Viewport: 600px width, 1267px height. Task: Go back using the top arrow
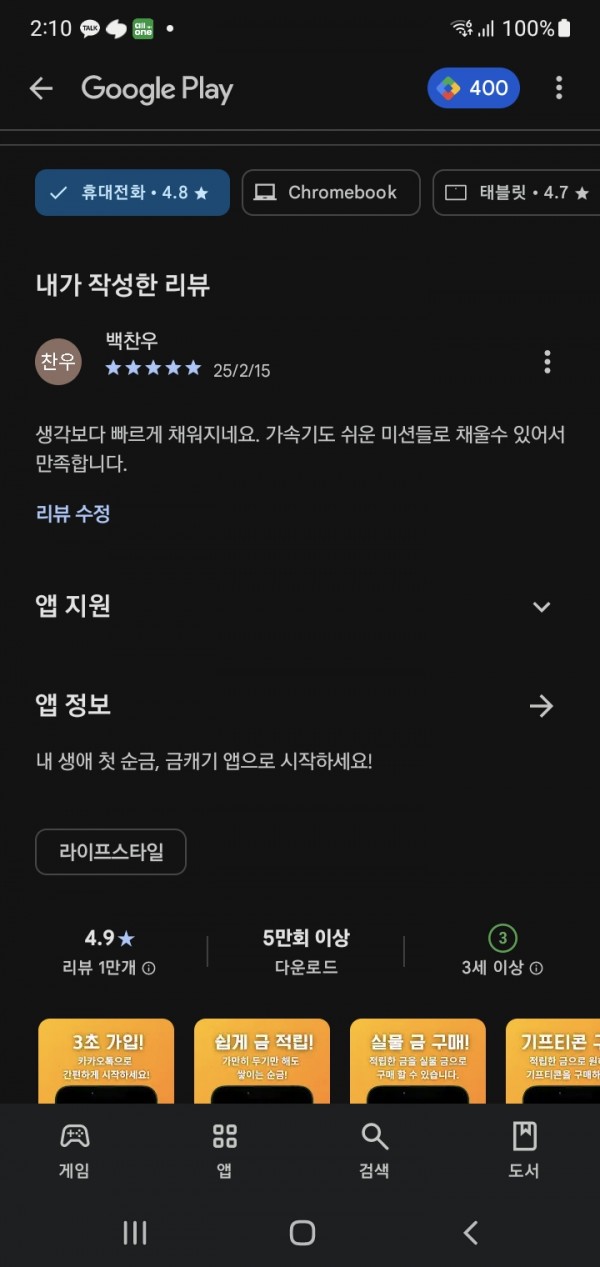[41, 89]
